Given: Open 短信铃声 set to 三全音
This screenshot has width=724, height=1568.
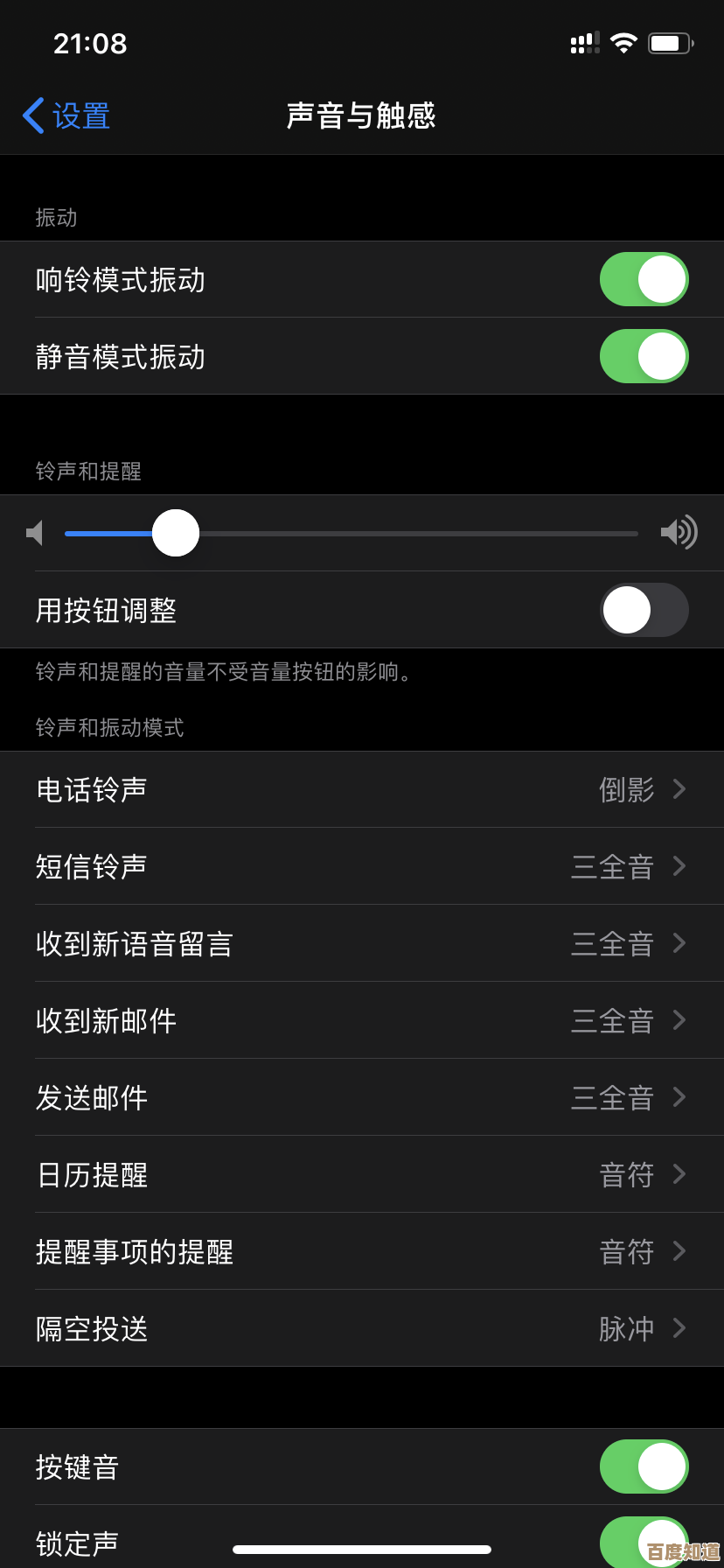Looking at the screenshot, I should [x=362, y=866].
